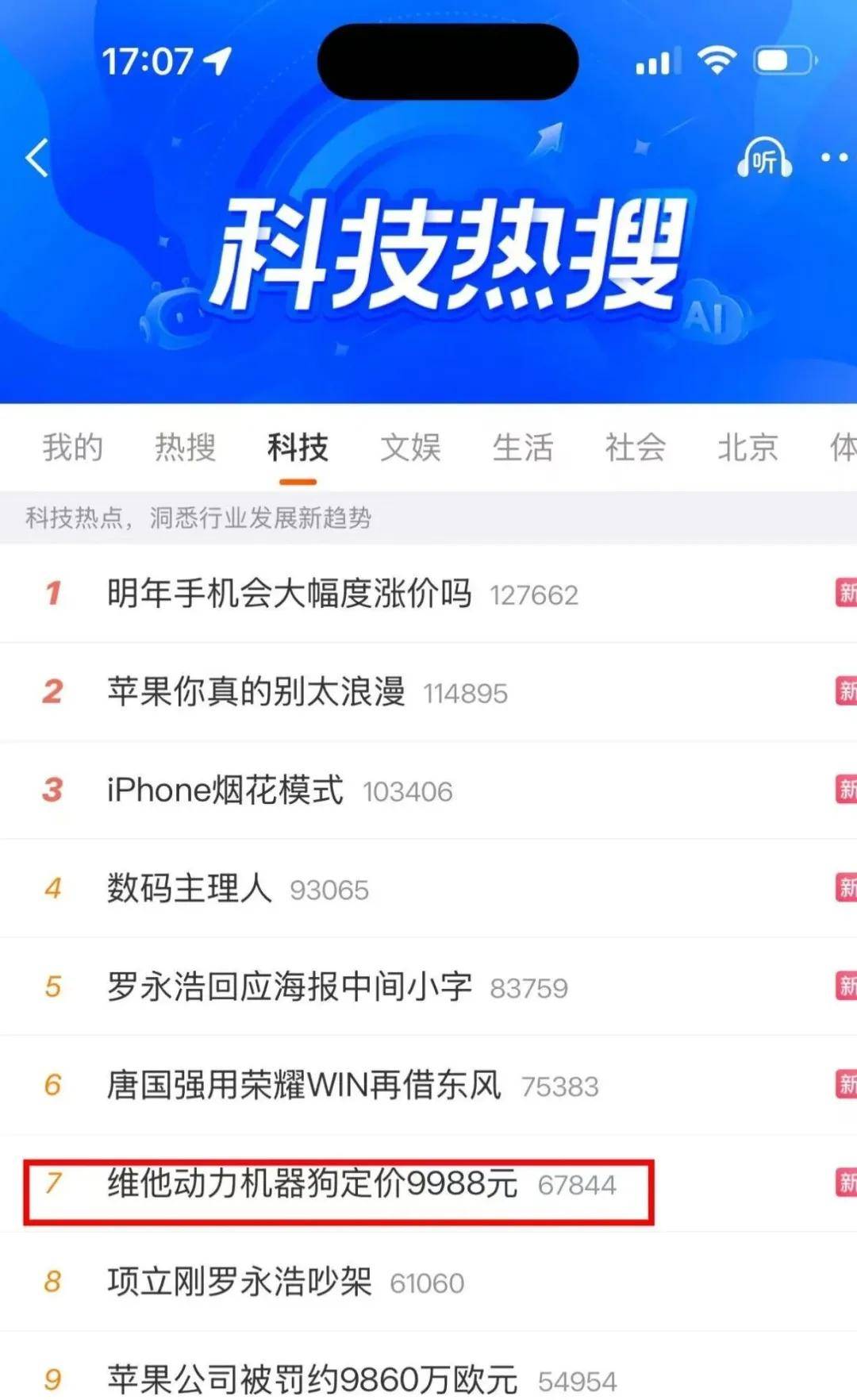Tap the back arrow to return
Screen dimensions: 857x1400
click(x=37, y=157)
